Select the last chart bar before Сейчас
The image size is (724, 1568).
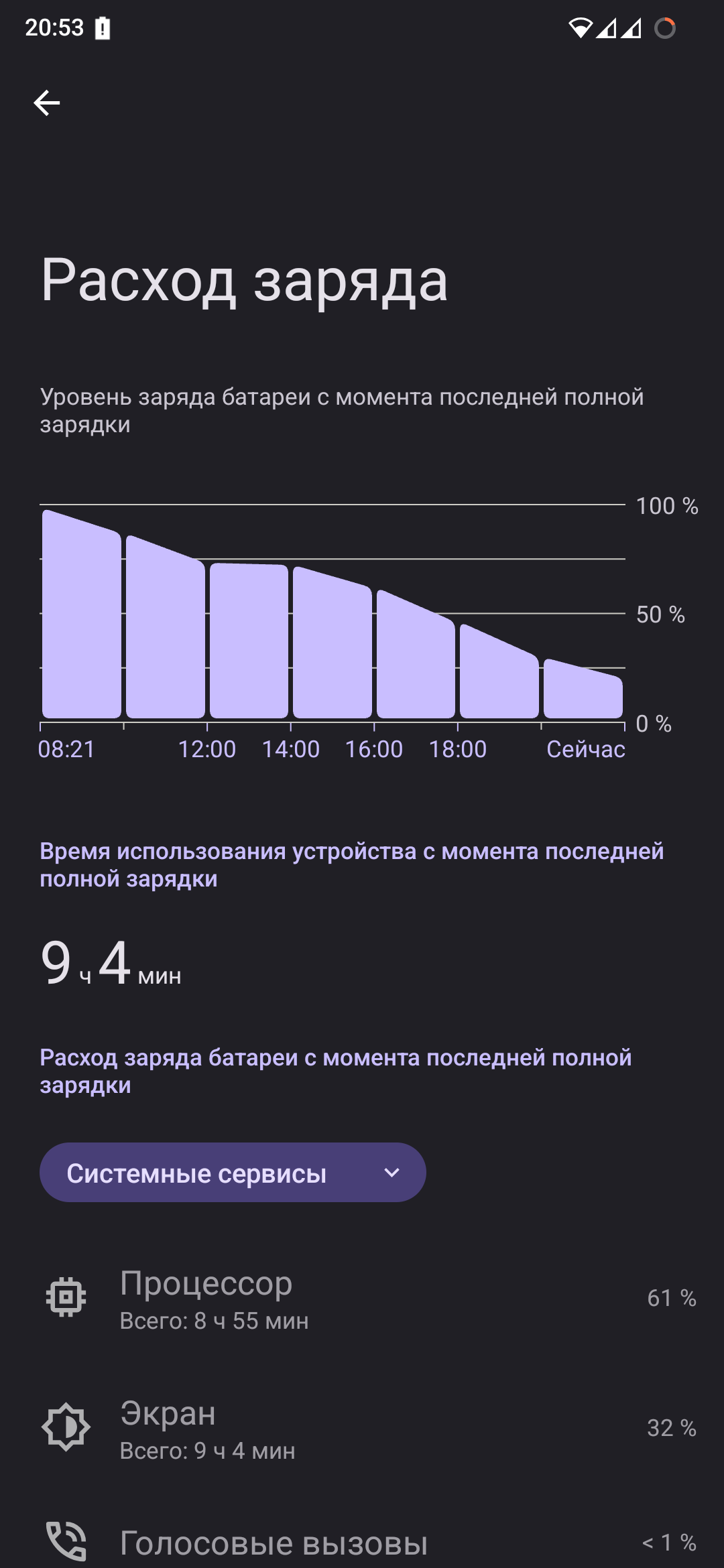pyautogui.click(x=583, y=689)
